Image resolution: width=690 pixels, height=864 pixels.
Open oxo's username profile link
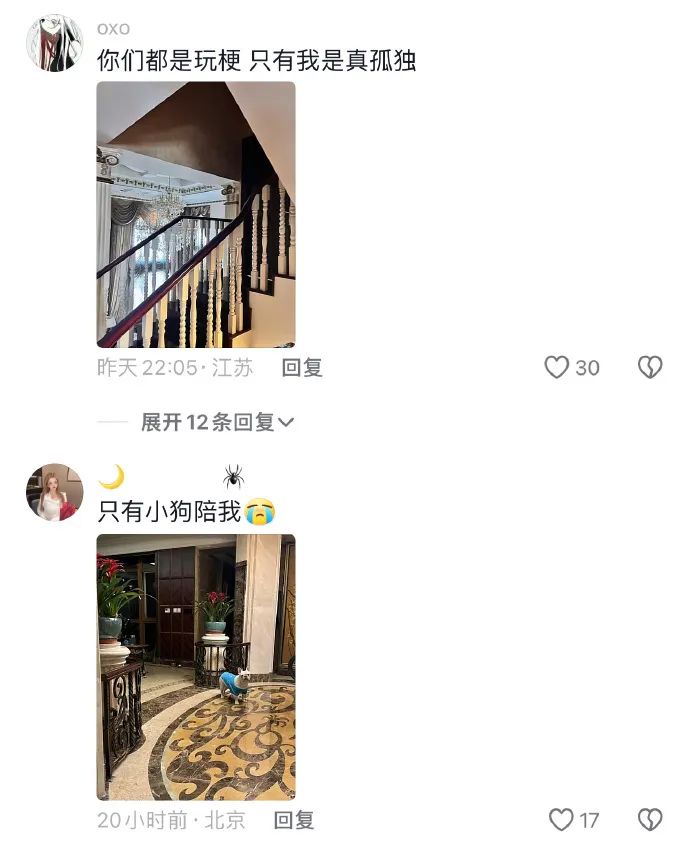point(113,29)
